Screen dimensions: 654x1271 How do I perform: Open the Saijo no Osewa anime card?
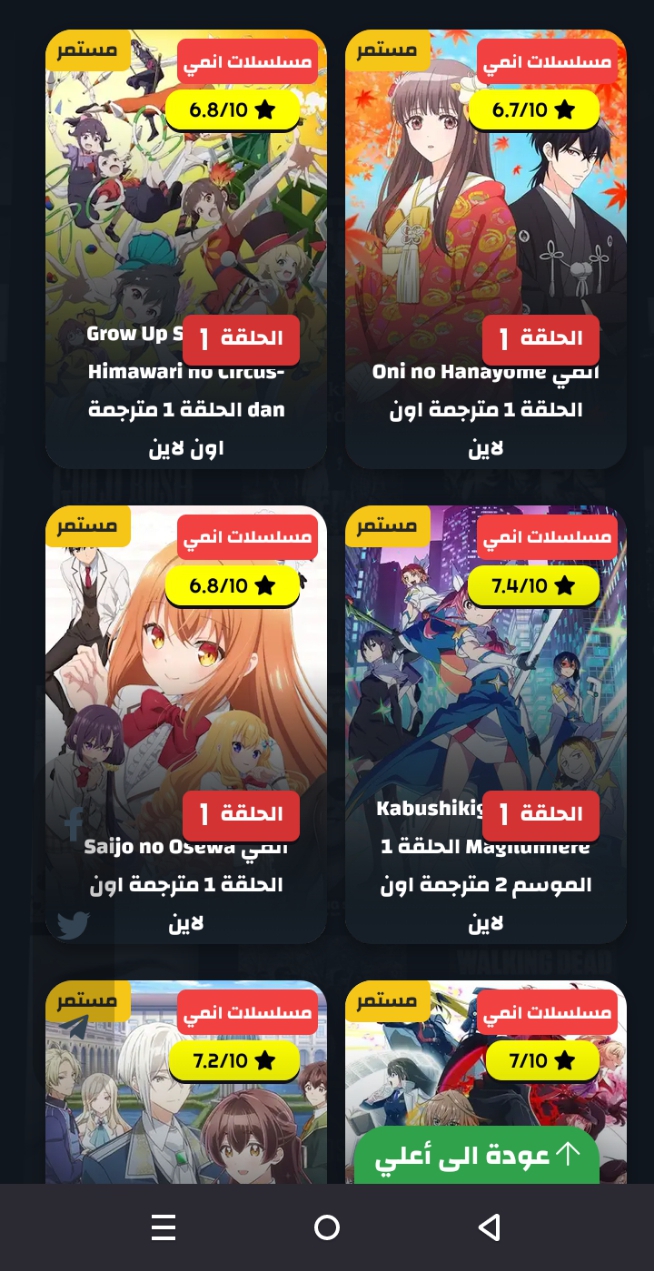click(186, 724)
